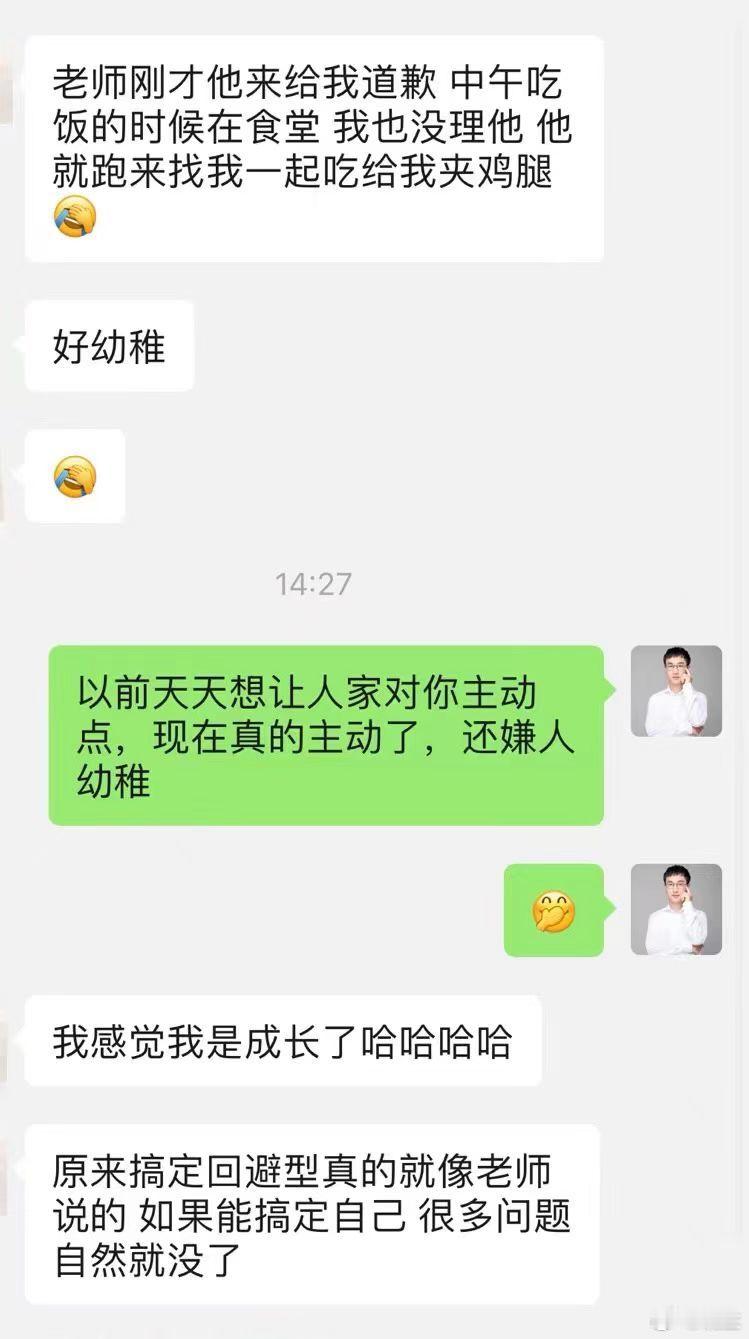Viewport: 749px width, 1339px height.
Task: Click the avatar next to the emoji-only reply
Action: [678, 911]
